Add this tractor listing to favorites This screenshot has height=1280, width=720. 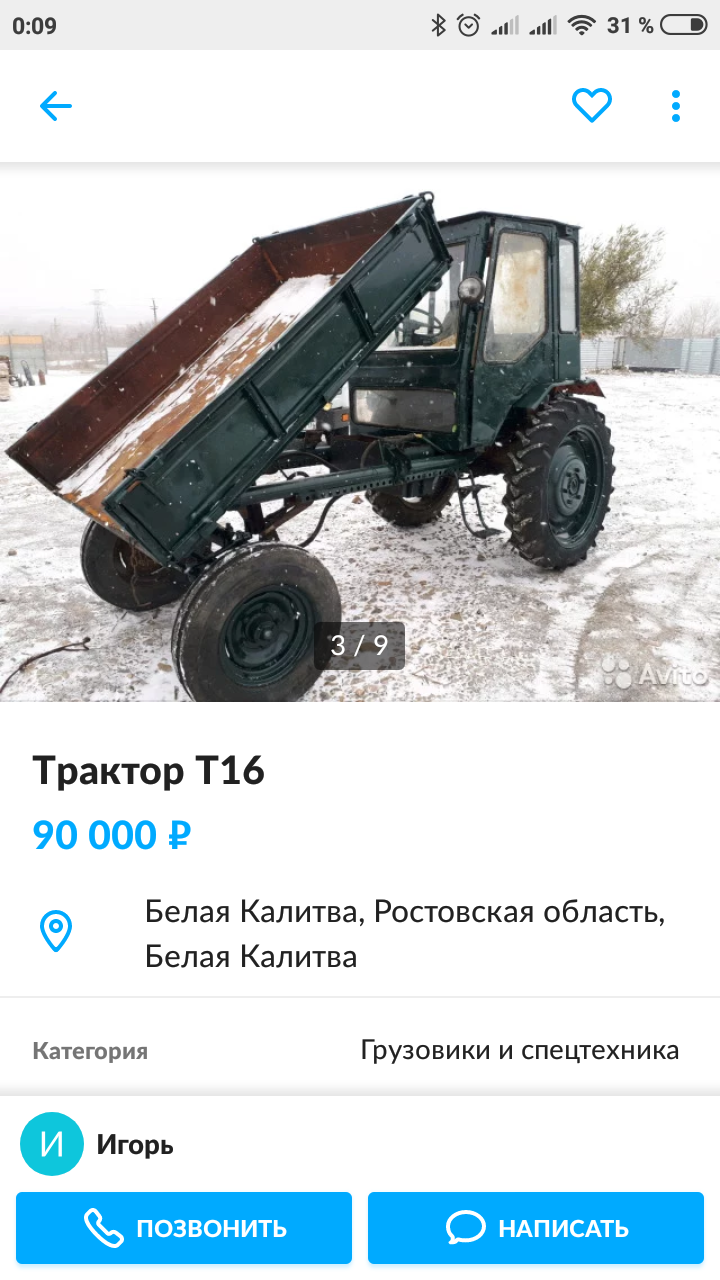tap(591, 105)
